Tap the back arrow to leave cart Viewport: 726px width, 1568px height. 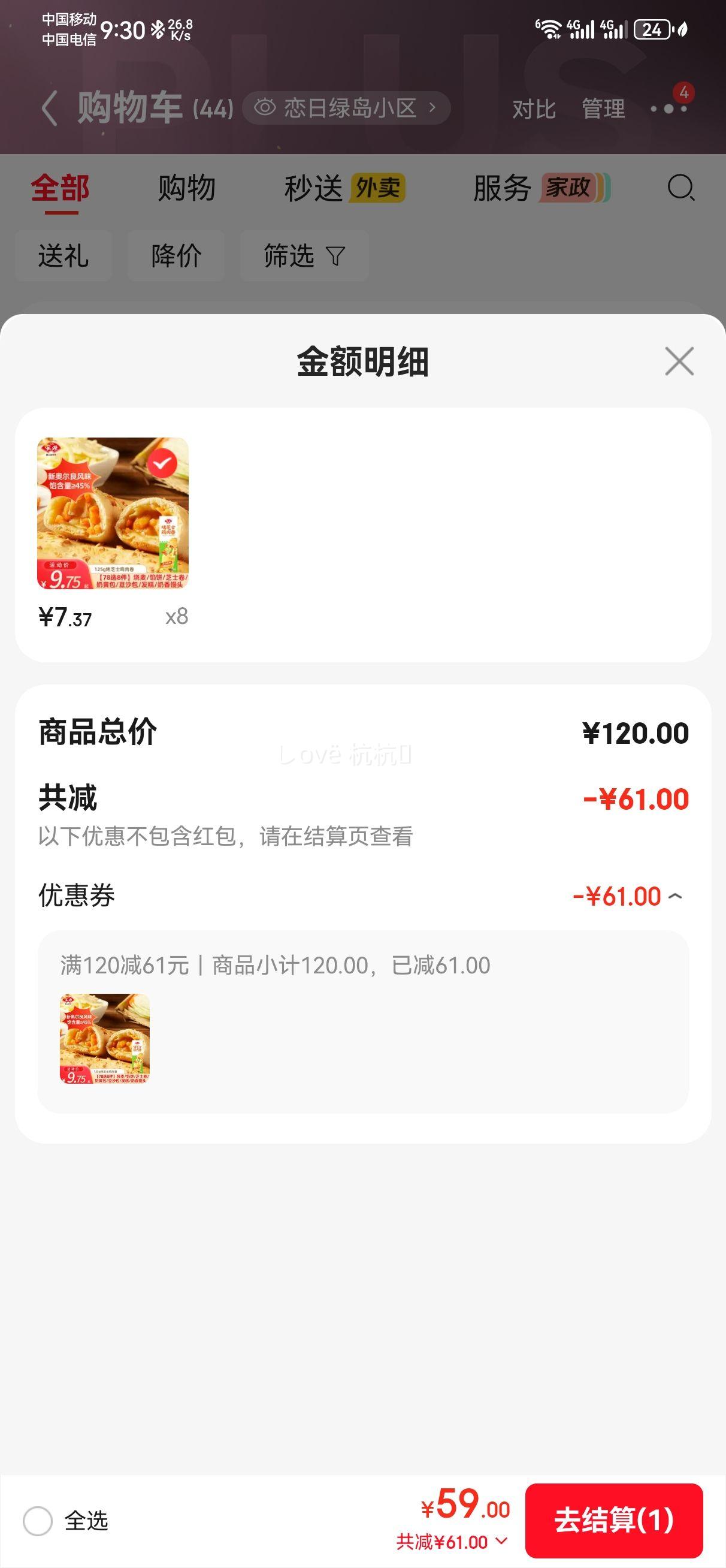coord(51,107)
